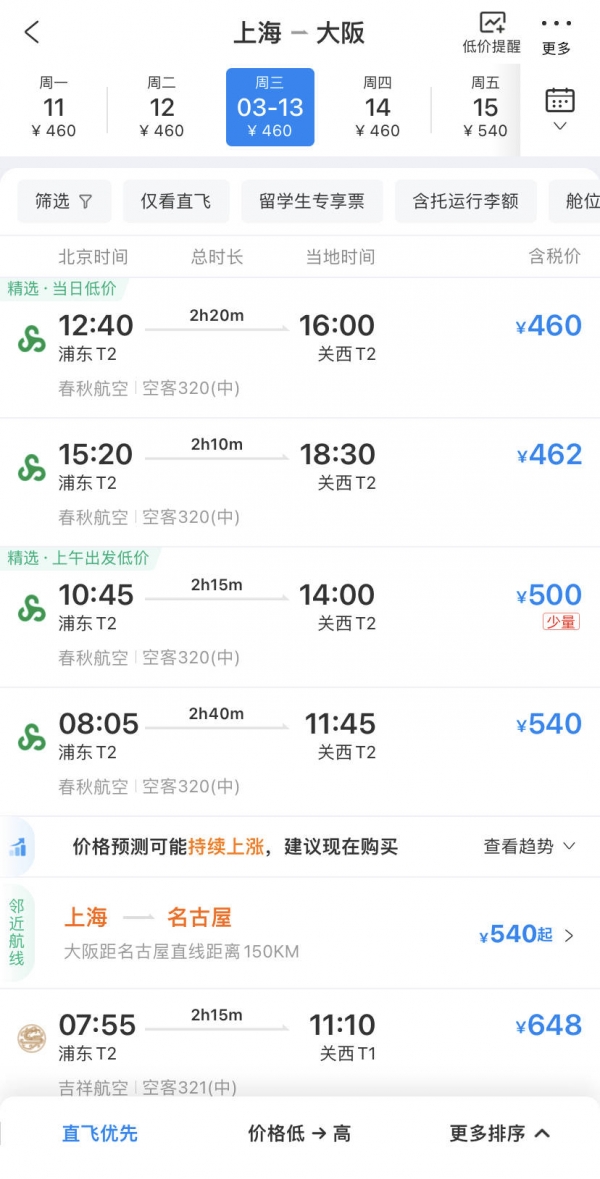Open the 12:40 Spring Airlines flight at ¥460

[x=300, y=348]
